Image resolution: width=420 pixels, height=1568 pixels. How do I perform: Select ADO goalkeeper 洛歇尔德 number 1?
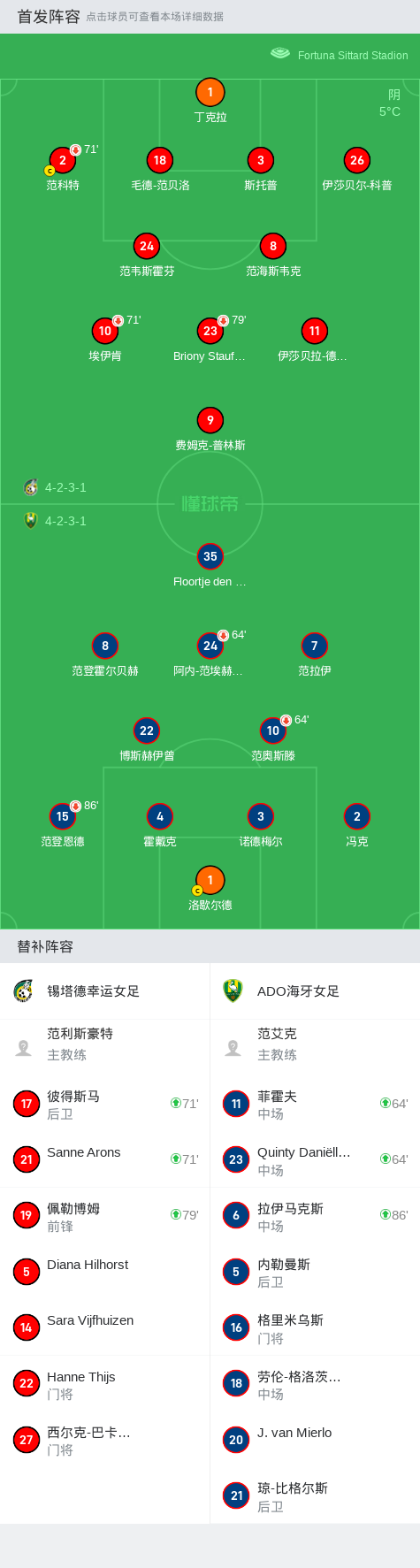210,888
